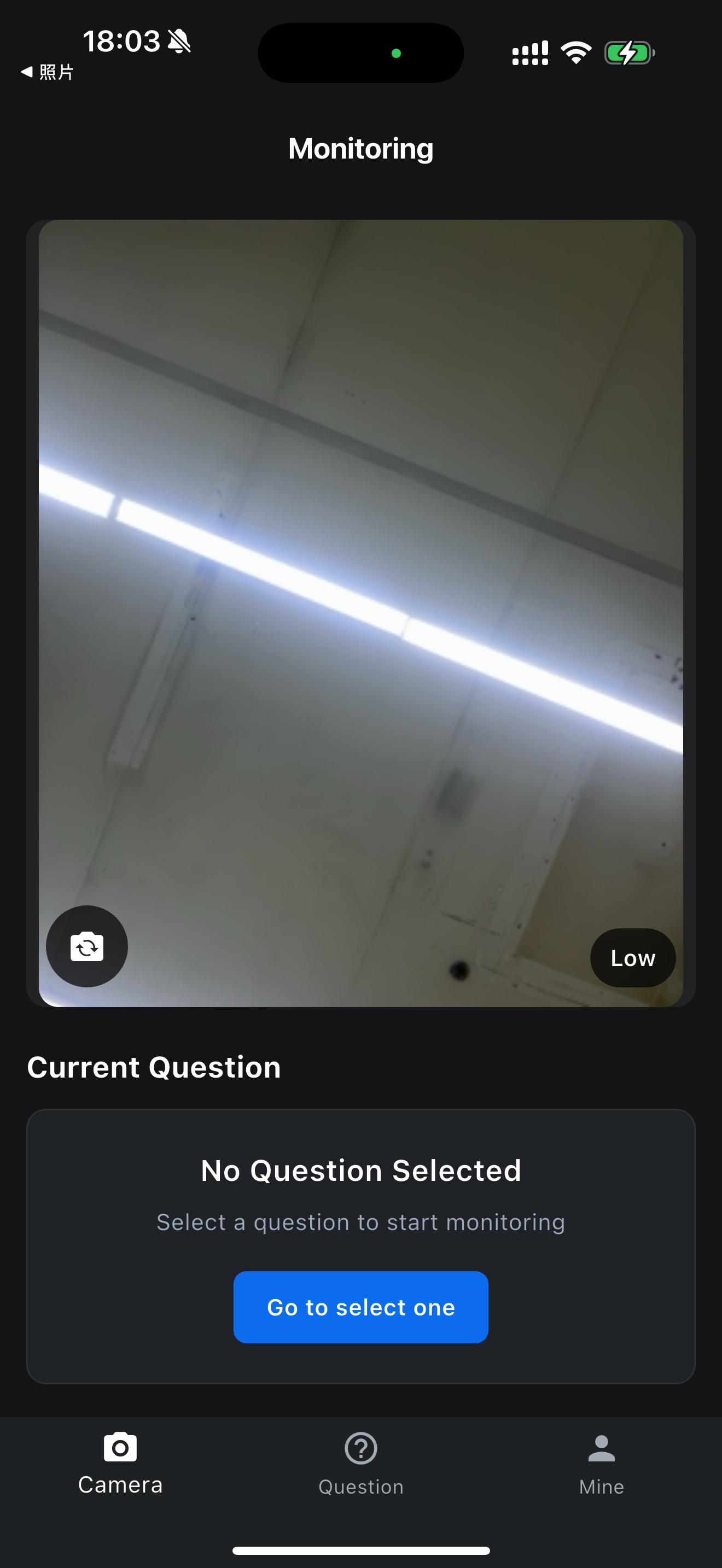Image resolution: width=722 pixels, height=1568 pixels.
Task: Tap the Monitoring header title
Action: 360,148
